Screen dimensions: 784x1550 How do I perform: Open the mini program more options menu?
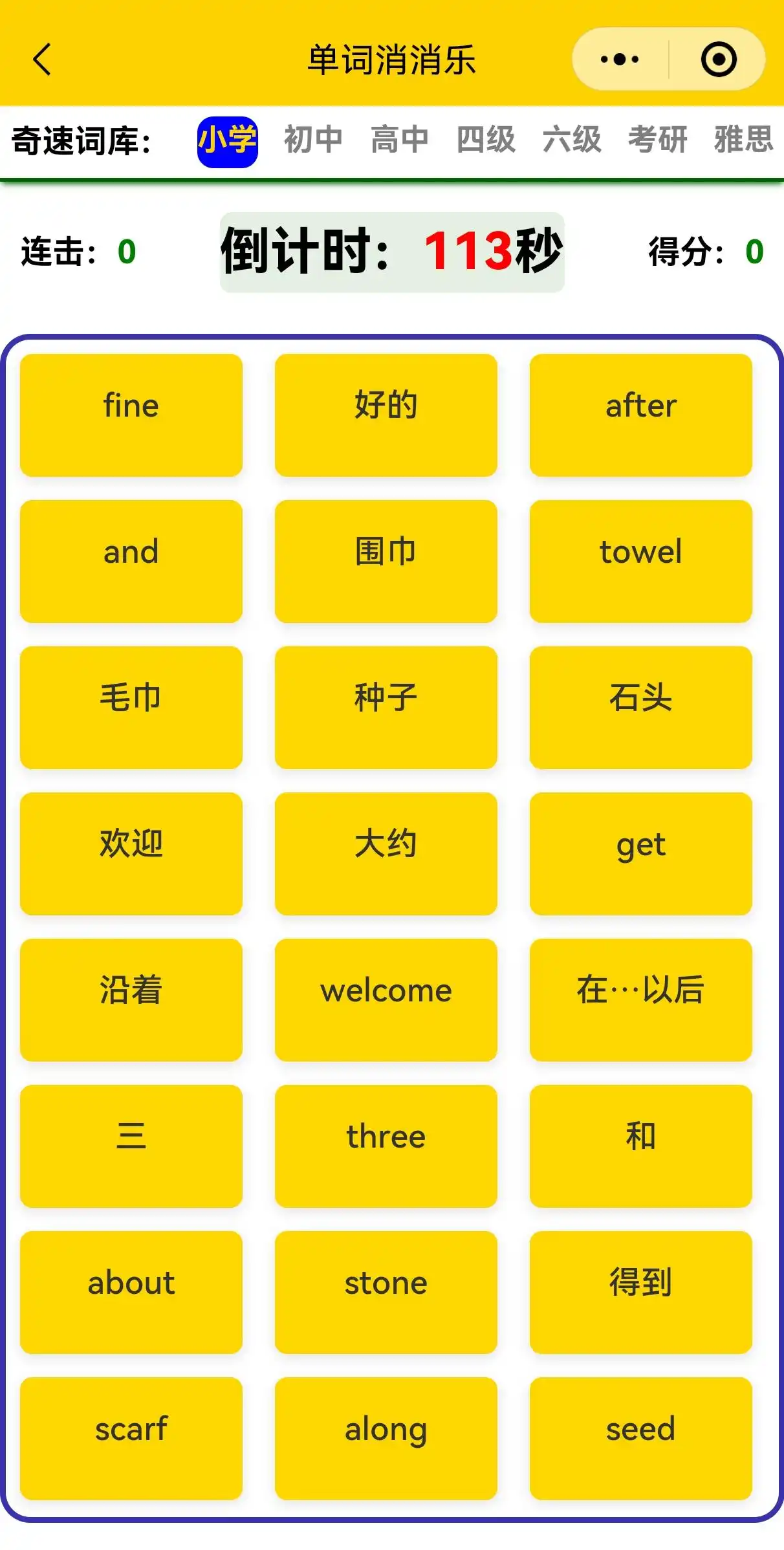coord(619,60)
